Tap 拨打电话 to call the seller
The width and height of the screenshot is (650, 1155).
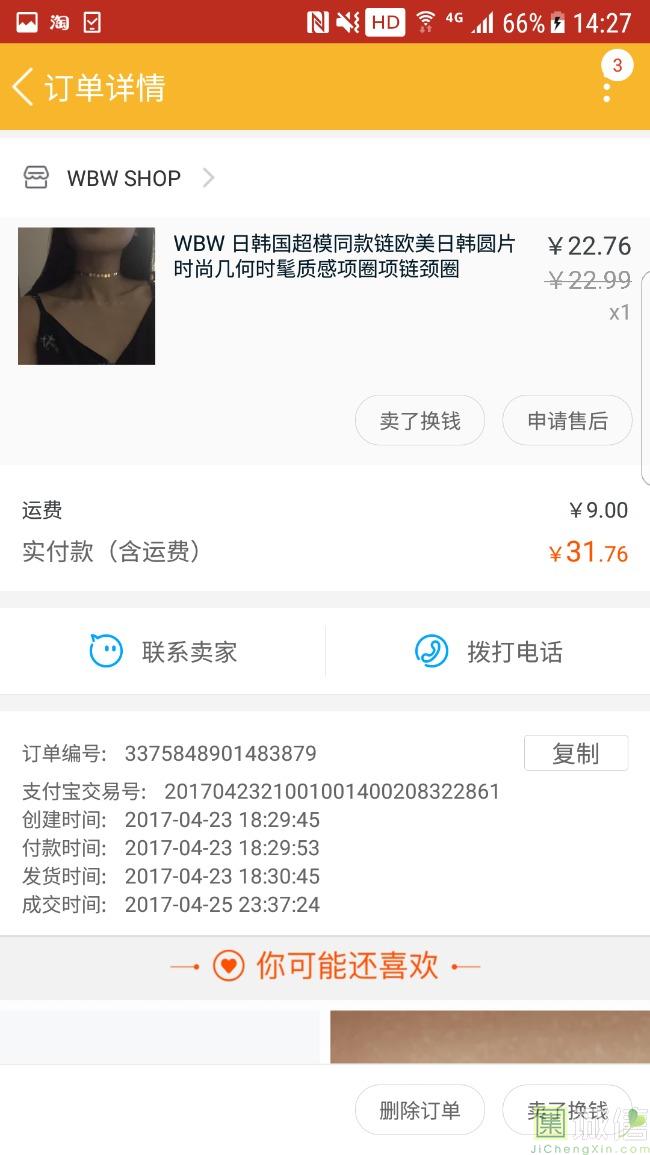pyautogui.click(x=488, y=651)
